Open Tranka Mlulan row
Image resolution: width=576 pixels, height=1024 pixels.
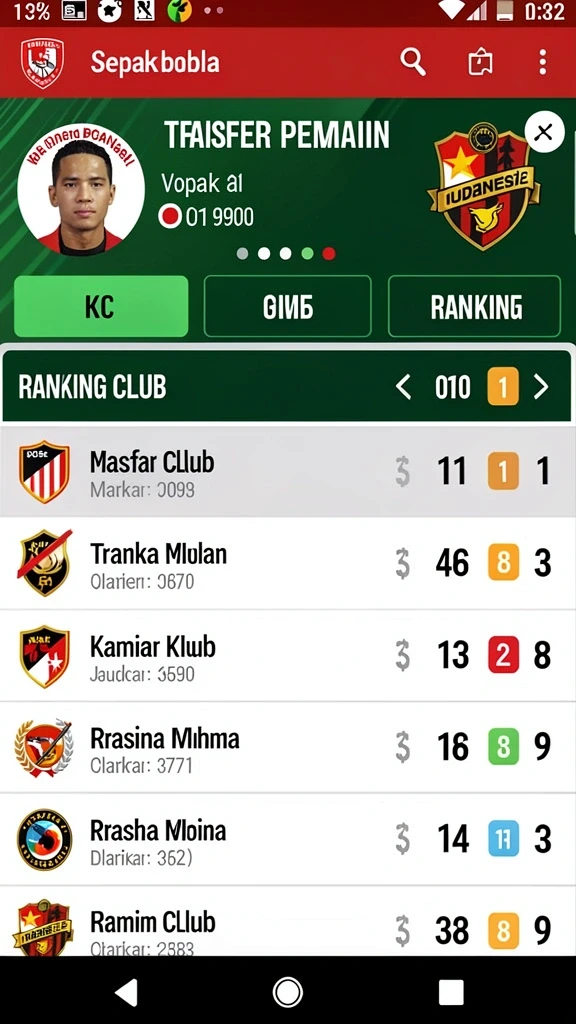[287, 563]
